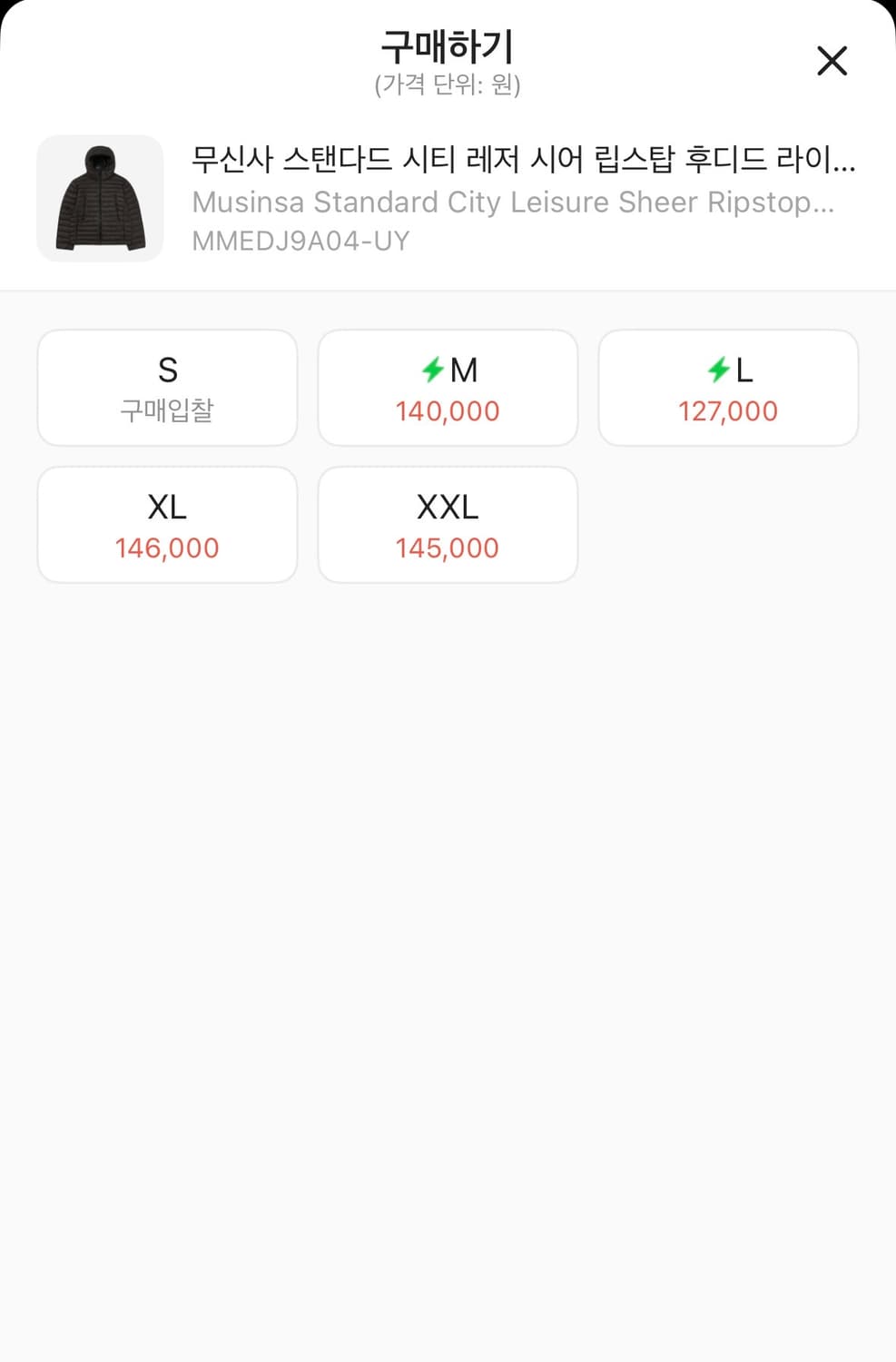
Task: Close the 구매하기 purchase dialog
Action: (832, 61)
